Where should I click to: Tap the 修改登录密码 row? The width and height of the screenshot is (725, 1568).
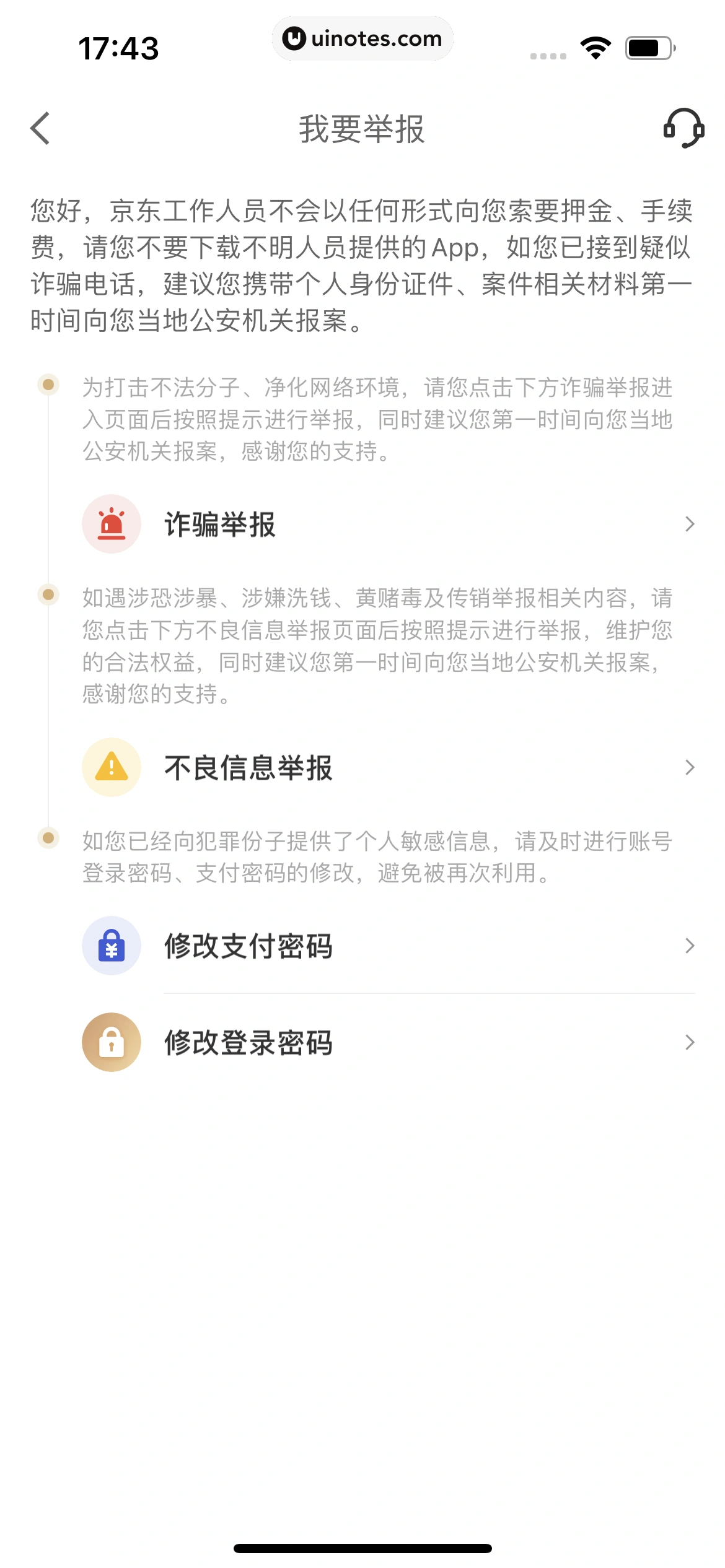[388, 1043]
